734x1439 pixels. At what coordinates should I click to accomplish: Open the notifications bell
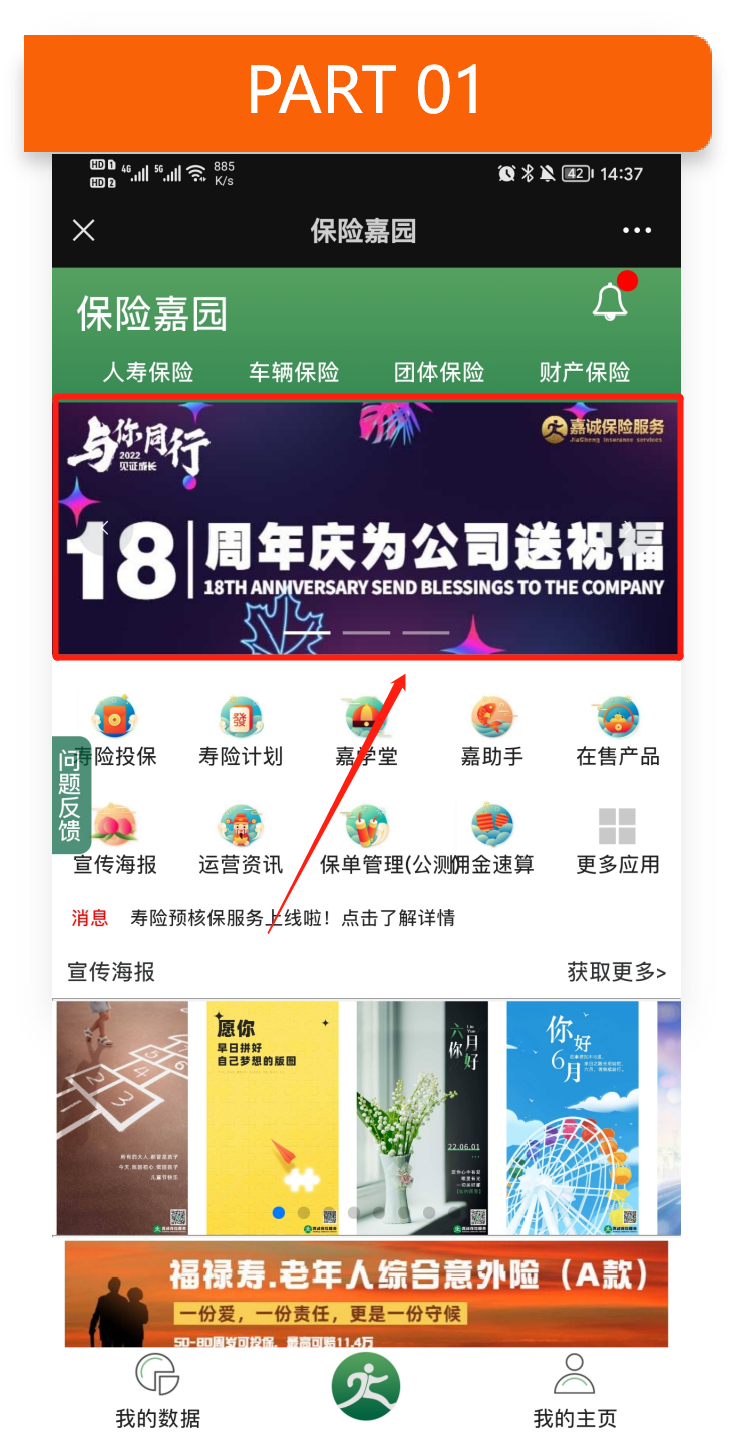(x=610, y=301)
